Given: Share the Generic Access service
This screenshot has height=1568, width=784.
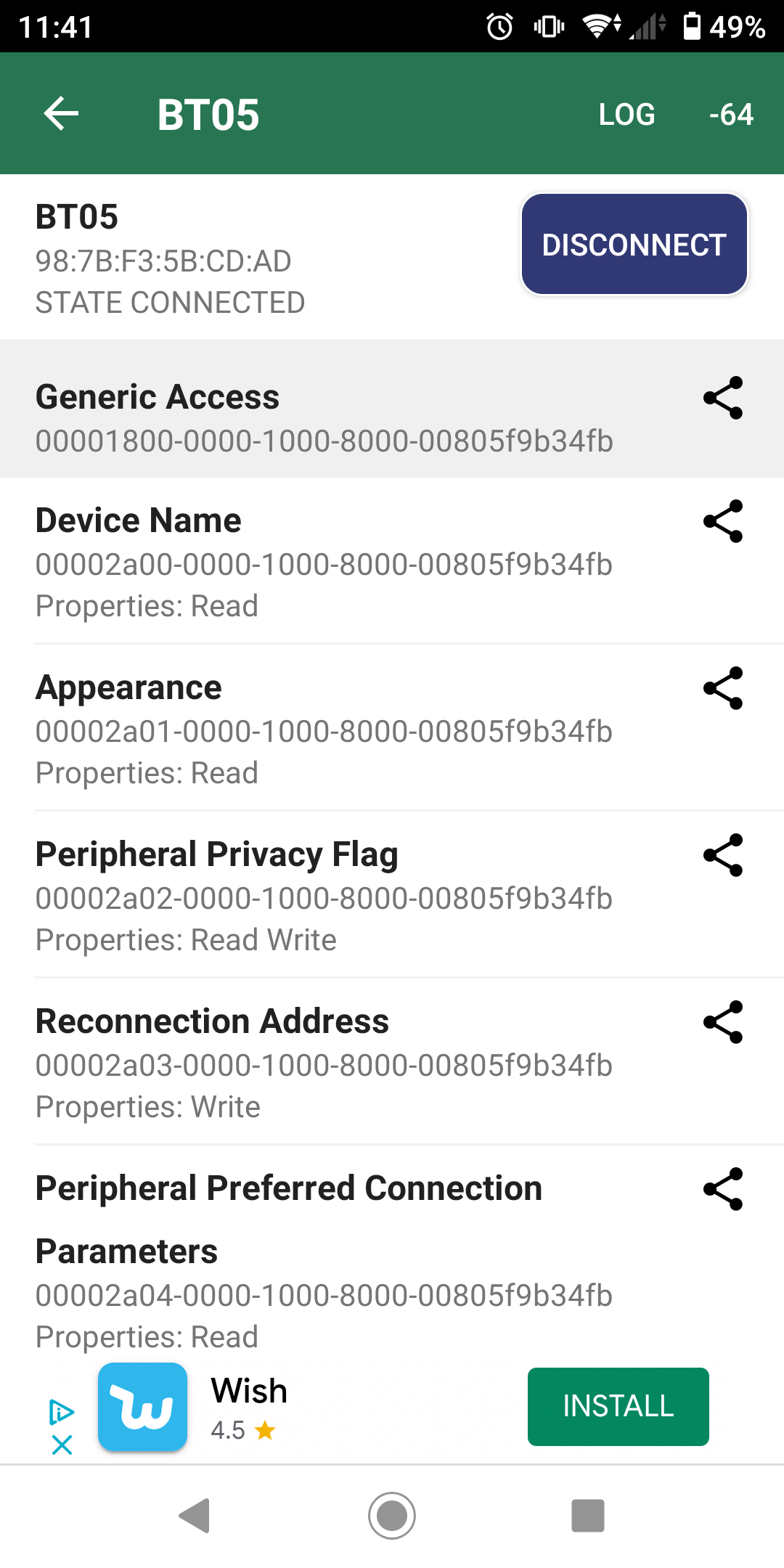Looking at the screenshot, I should pyautogui.click(x=723, y=398).
